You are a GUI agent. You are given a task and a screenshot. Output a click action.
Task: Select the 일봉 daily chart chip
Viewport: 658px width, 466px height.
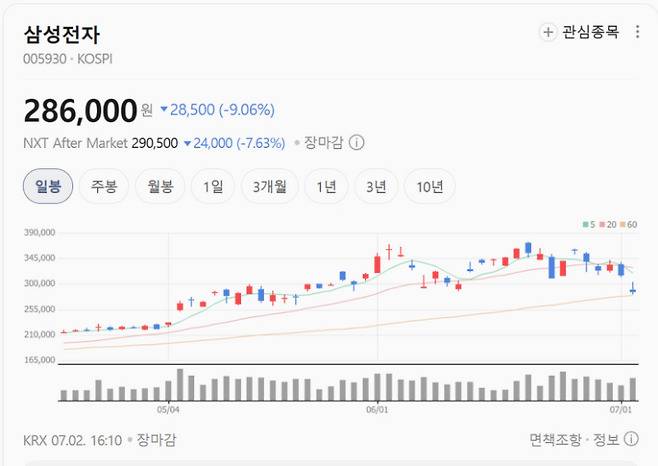coord(48,186)
